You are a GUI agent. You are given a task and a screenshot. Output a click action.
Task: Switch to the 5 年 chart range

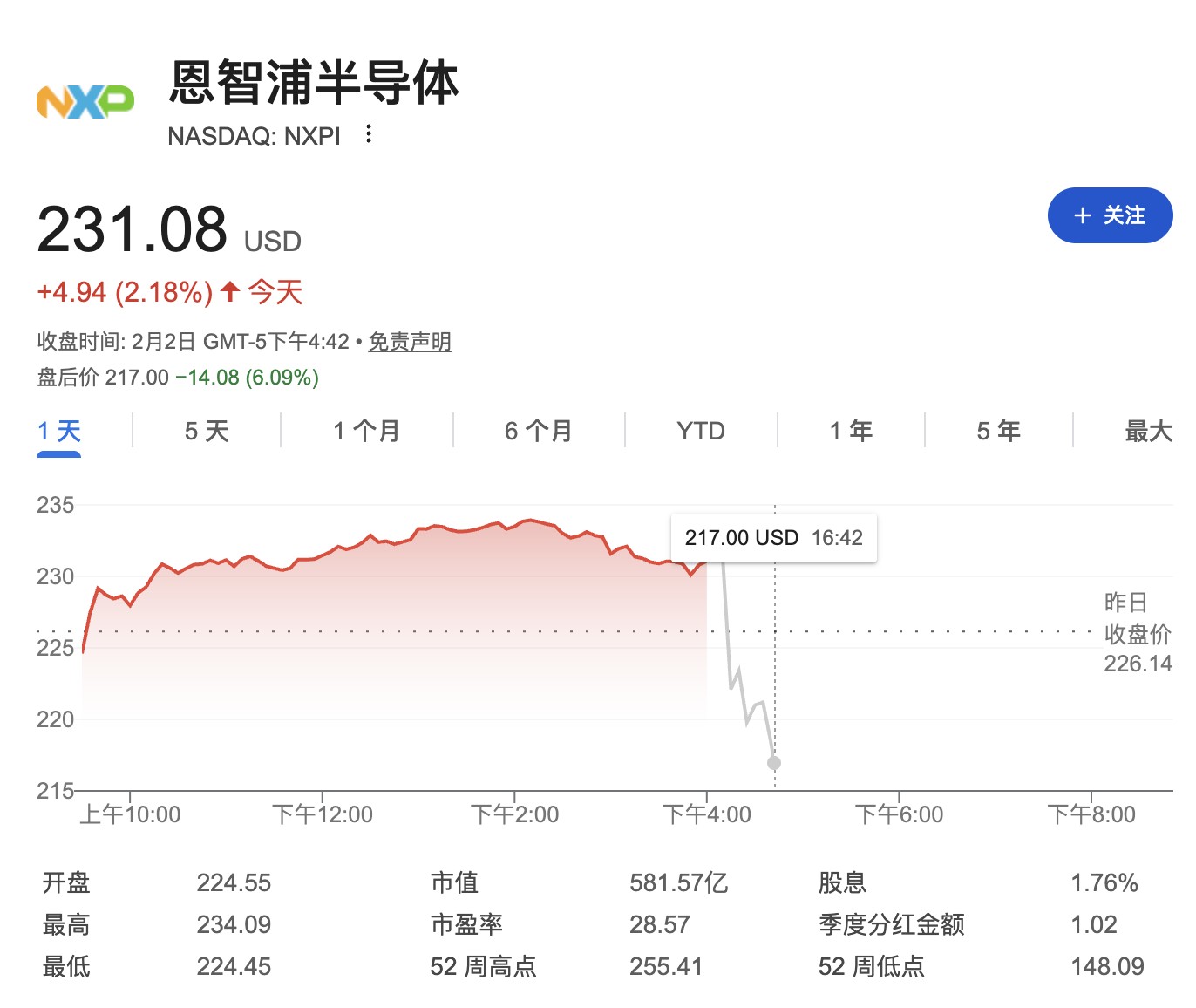(998, 431)
